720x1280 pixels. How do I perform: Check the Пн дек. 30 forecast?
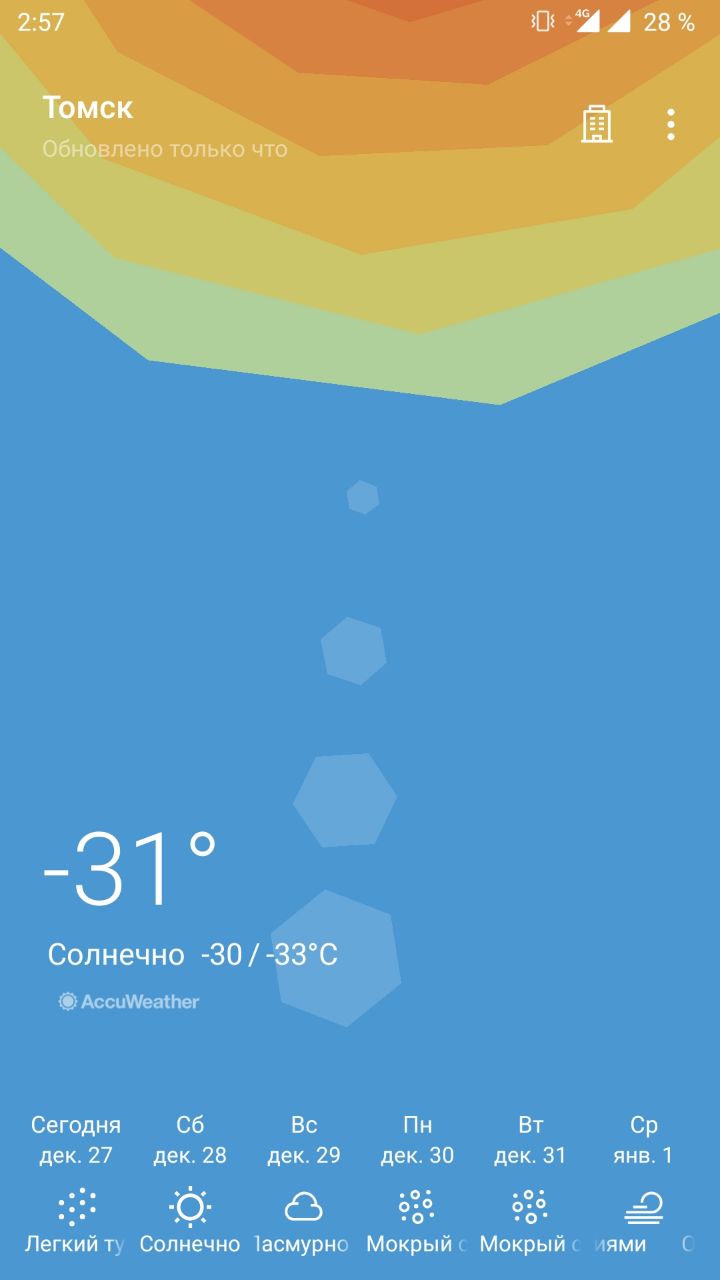pyautogui.click(x=417, y=1185)
